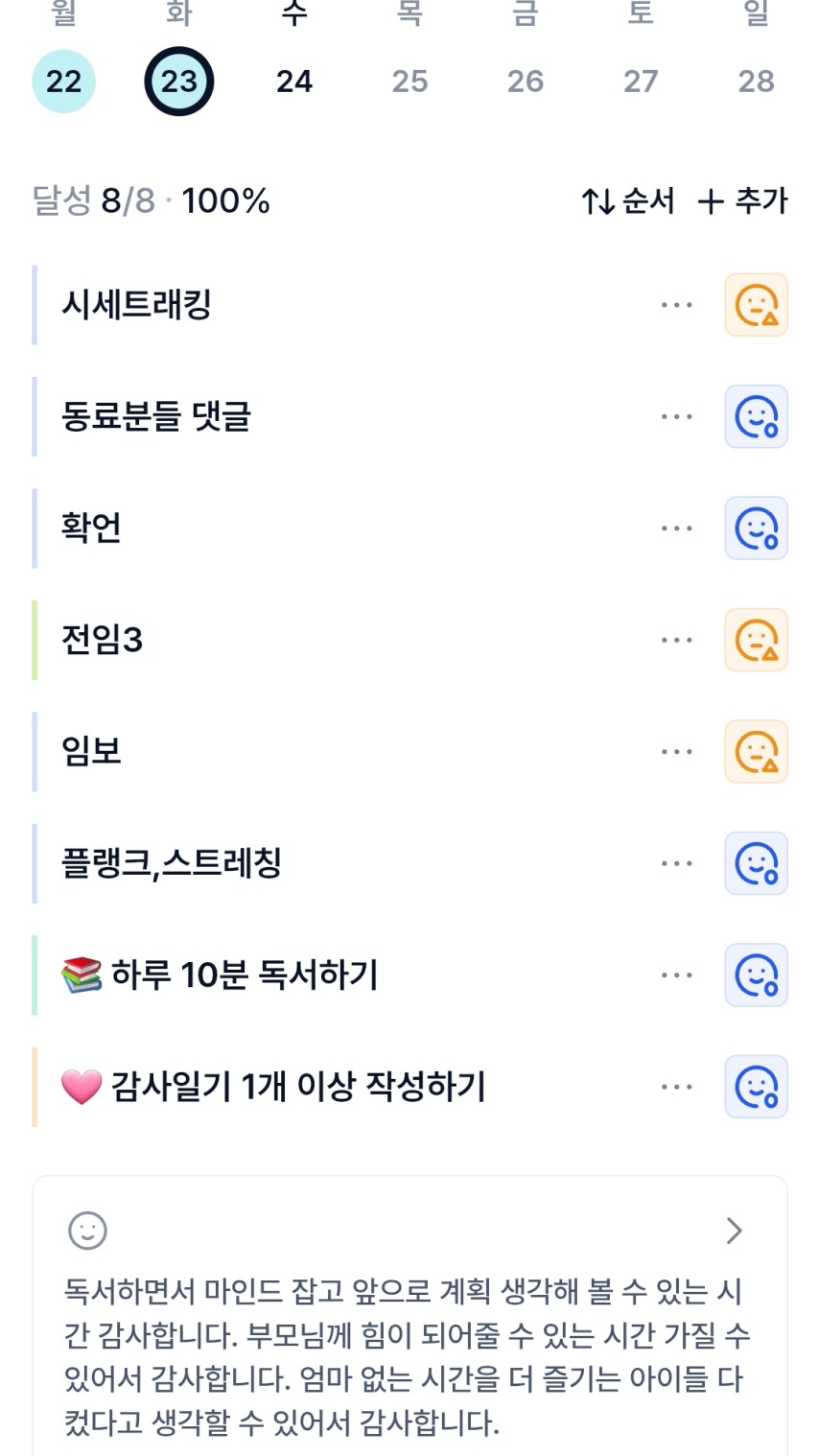Open the three-dot menu for 시세트래킹
The height and width of the screenshot is (1456, 818).
pyautogui.click(x=676, y=305)
